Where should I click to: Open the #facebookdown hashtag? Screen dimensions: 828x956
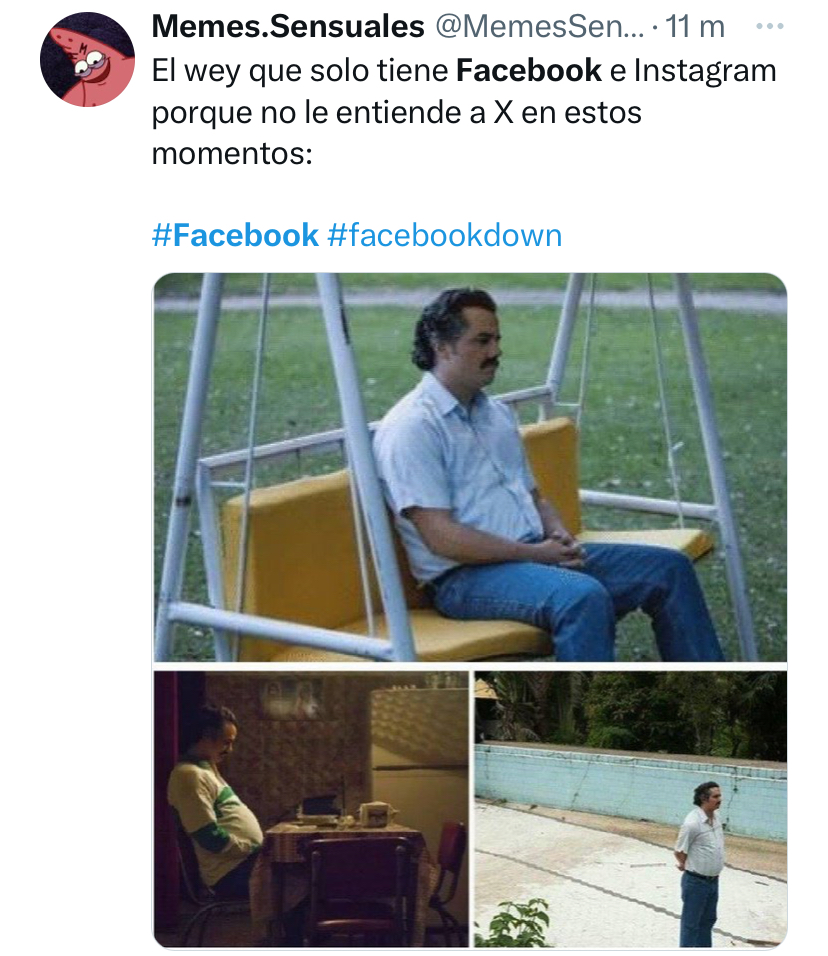click(x=444, y=235)
